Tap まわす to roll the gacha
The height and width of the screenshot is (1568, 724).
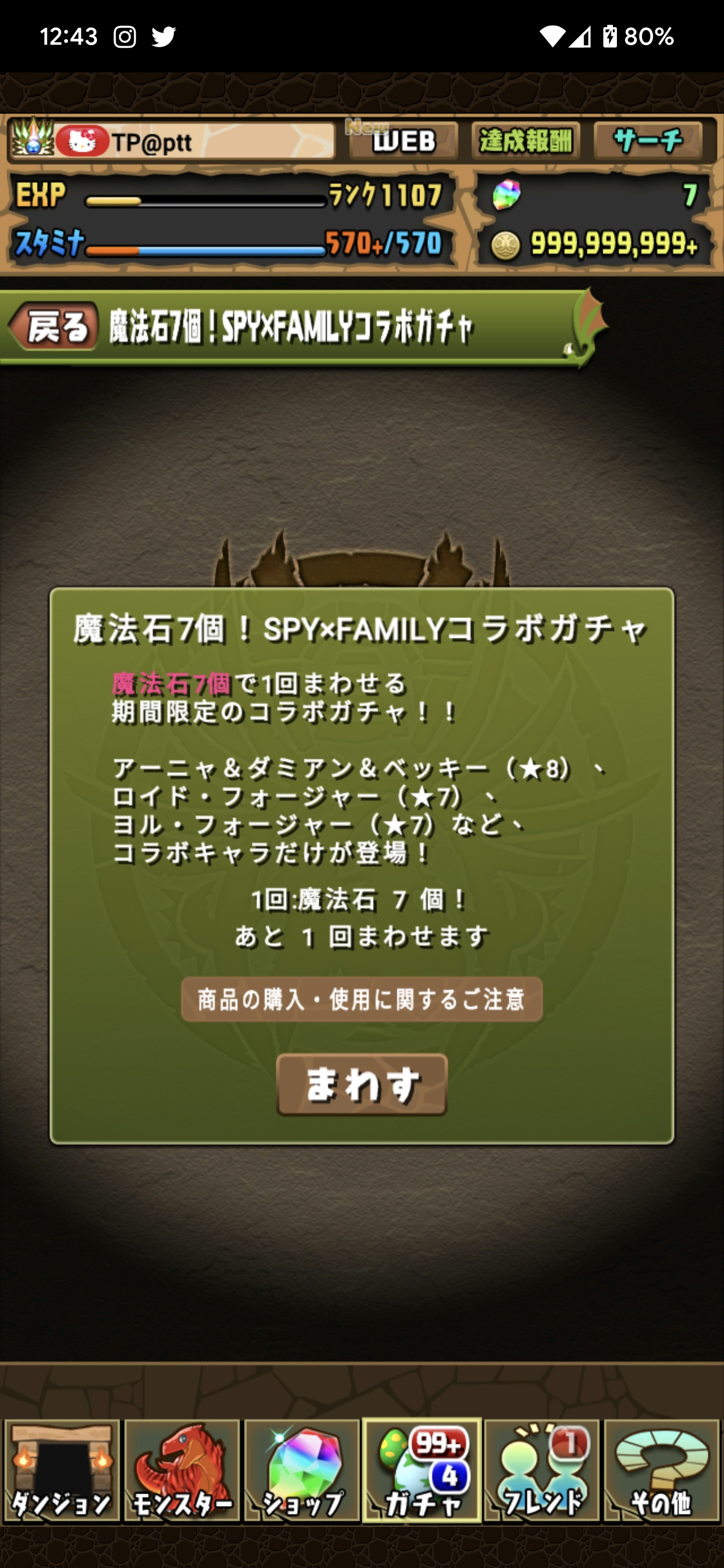(361, 1085)
